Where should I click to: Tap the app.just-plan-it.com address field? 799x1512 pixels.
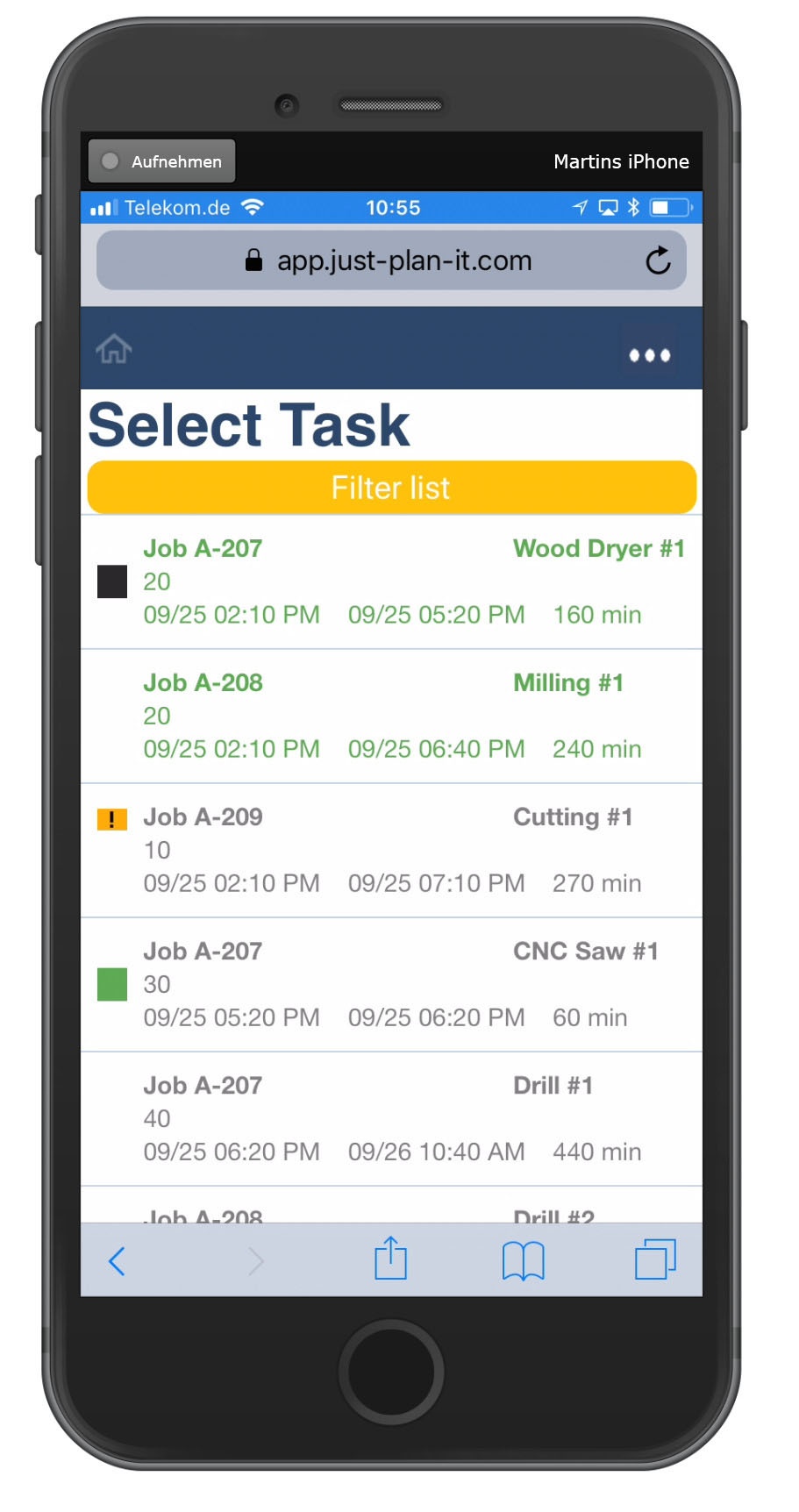point(391,260)
